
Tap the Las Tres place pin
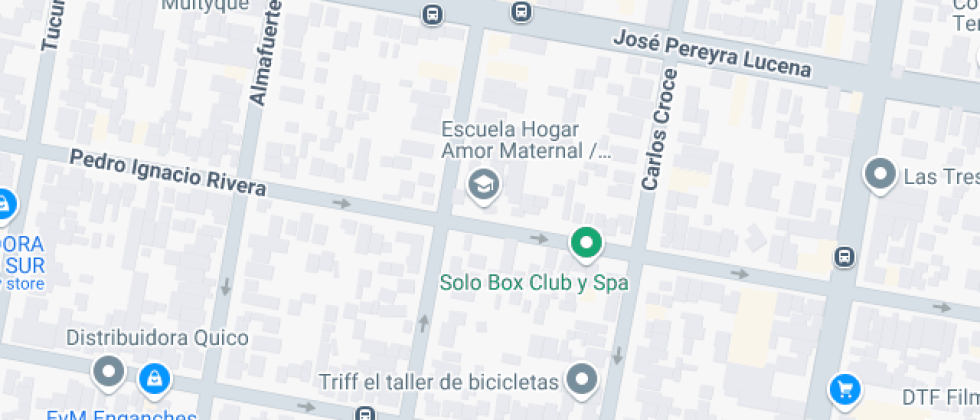[x=881, y=176]
